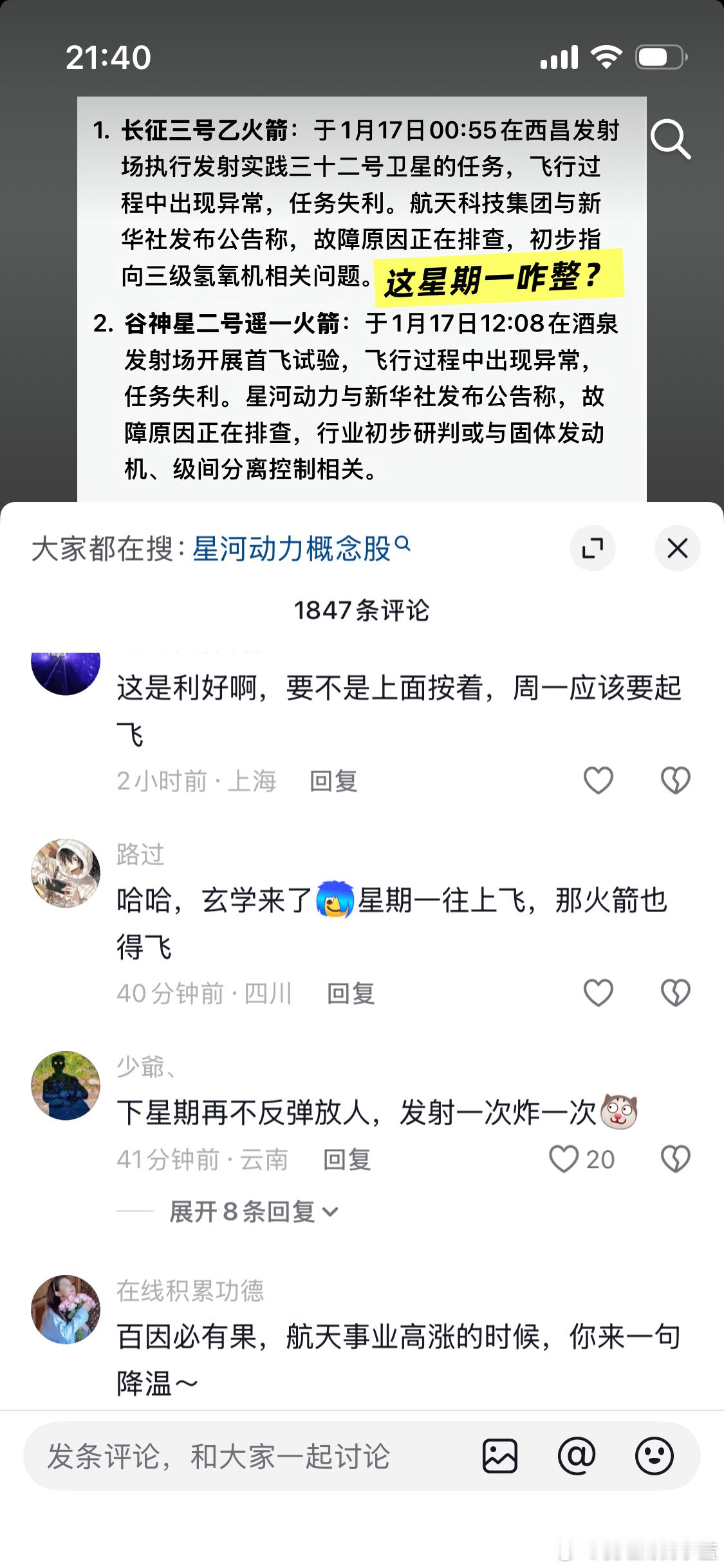Viewport: 724px width, 1568px height.
Task: Like the top comment about 利好
Action: click(x=599, y=779)
